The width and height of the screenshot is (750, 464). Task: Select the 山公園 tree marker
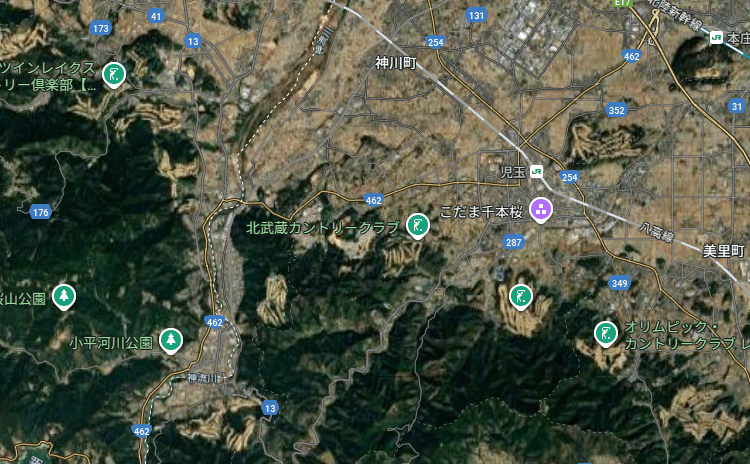64,296
